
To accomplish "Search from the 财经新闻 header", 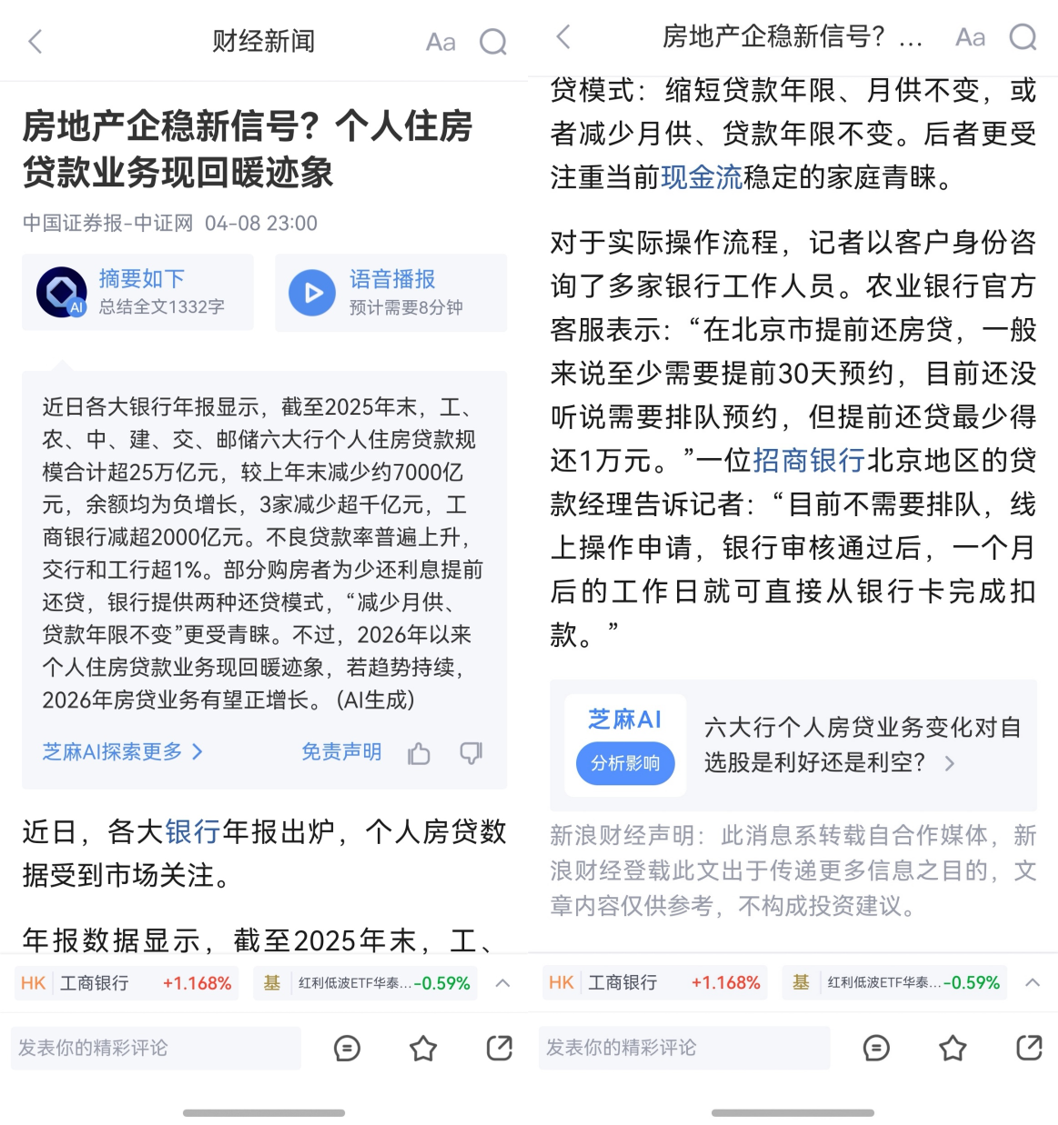I will pos(493,41).
